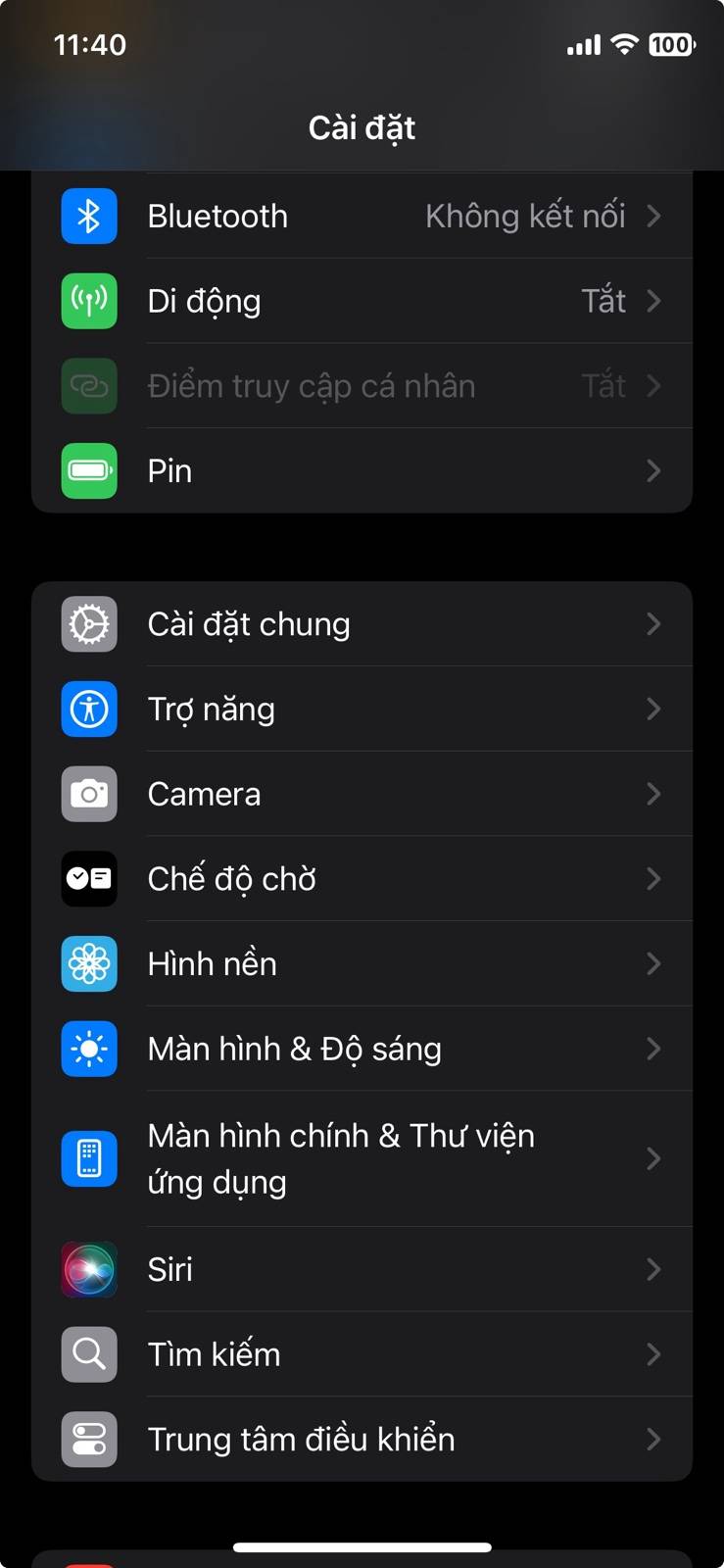Tap the Không kết nối Bluetooth status text
The width and height of the screenshot is (724, 1568).
(x=525, y=216)
